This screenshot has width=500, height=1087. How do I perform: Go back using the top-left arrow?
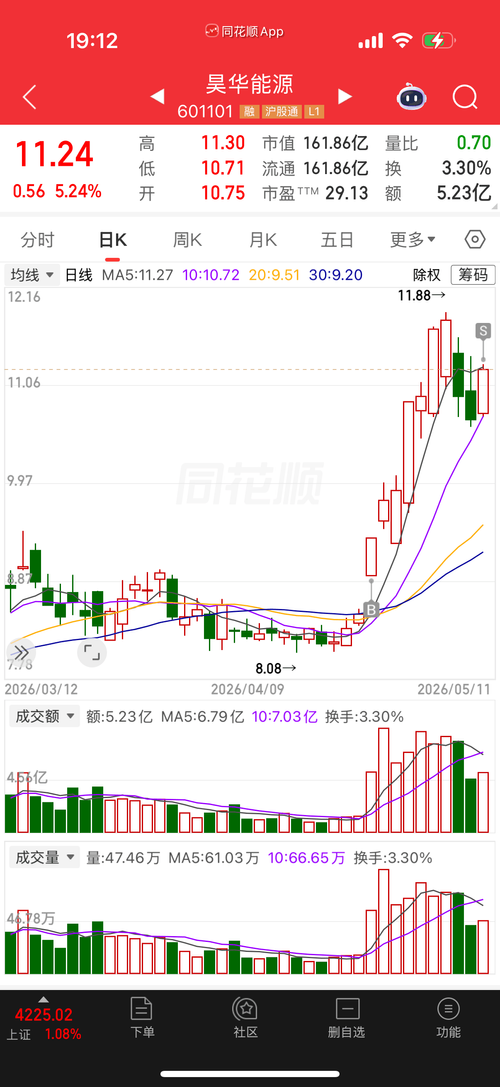(29, 97)
